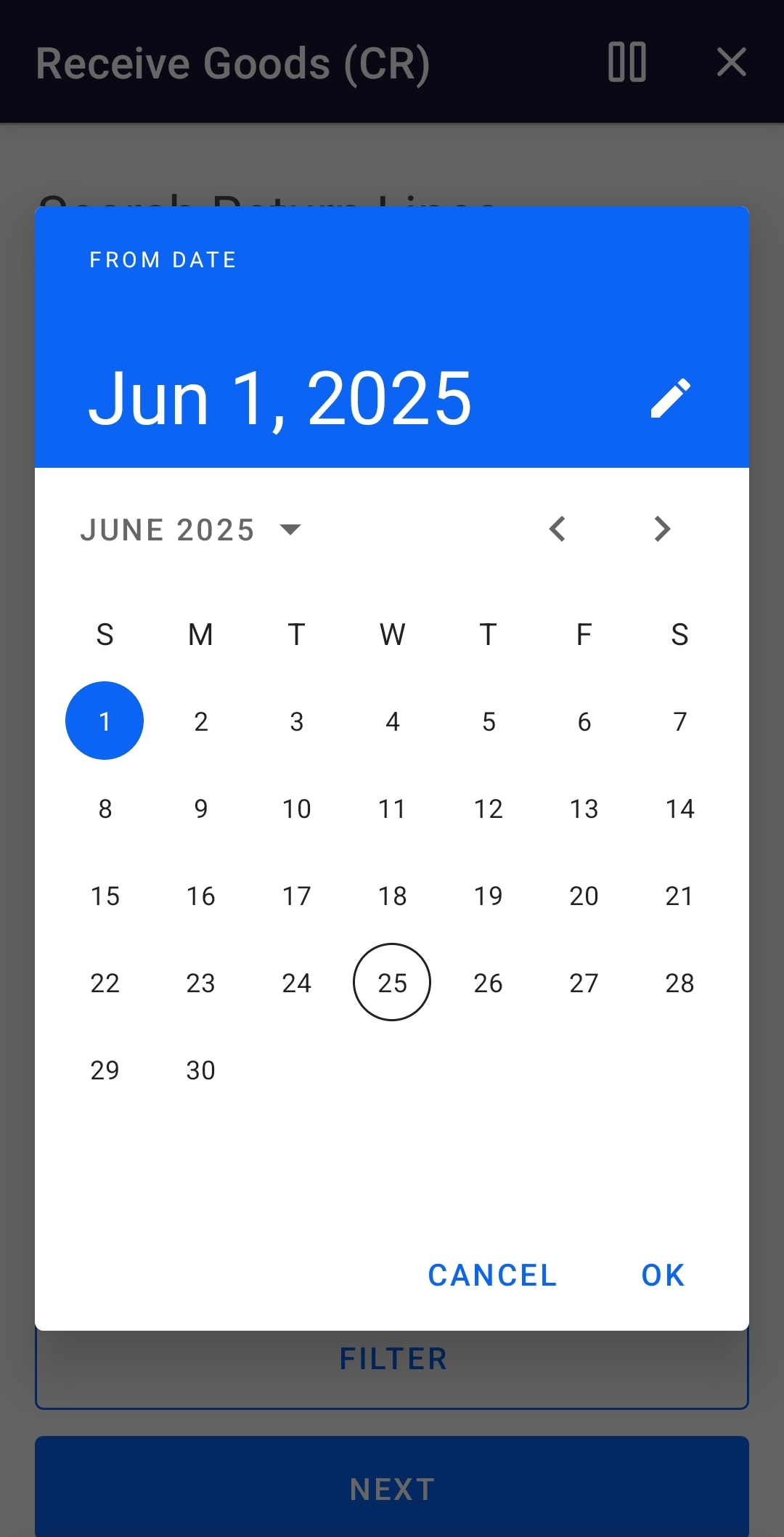The image size is (784, 1537).
Task: Select June 25 on the calendar
Action: 392,982
